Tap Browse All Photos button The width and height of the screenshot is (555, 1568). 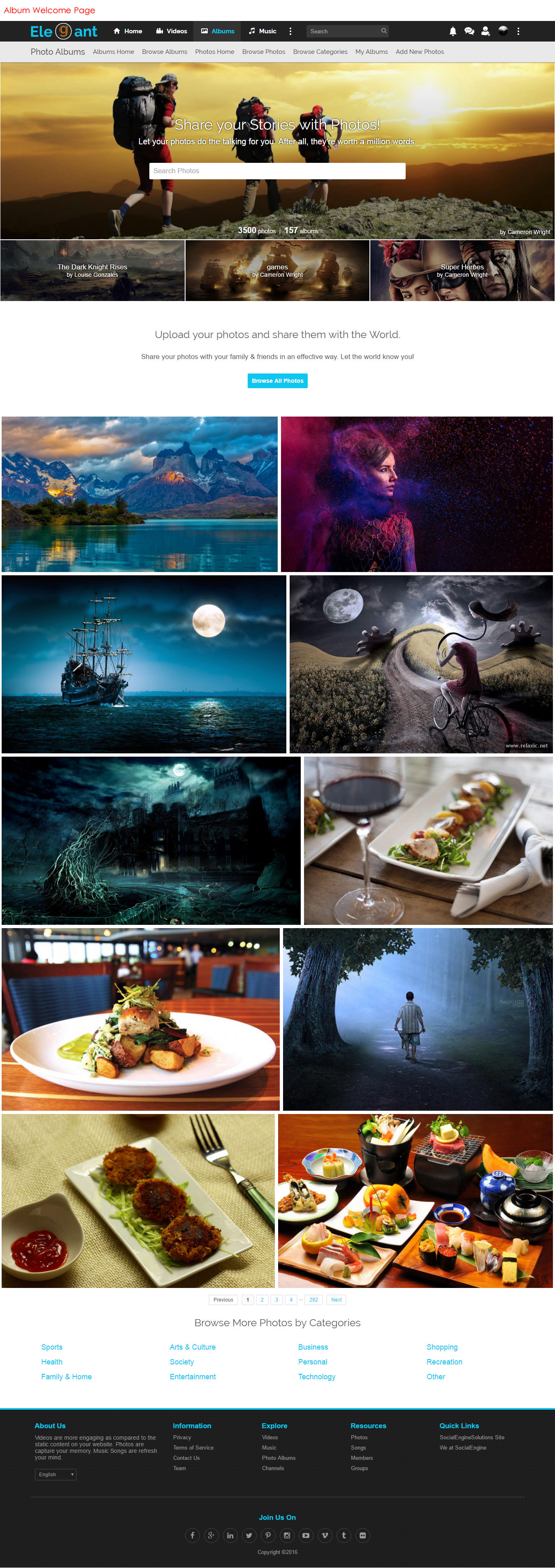pyautogui.click(x=277, y=381)
